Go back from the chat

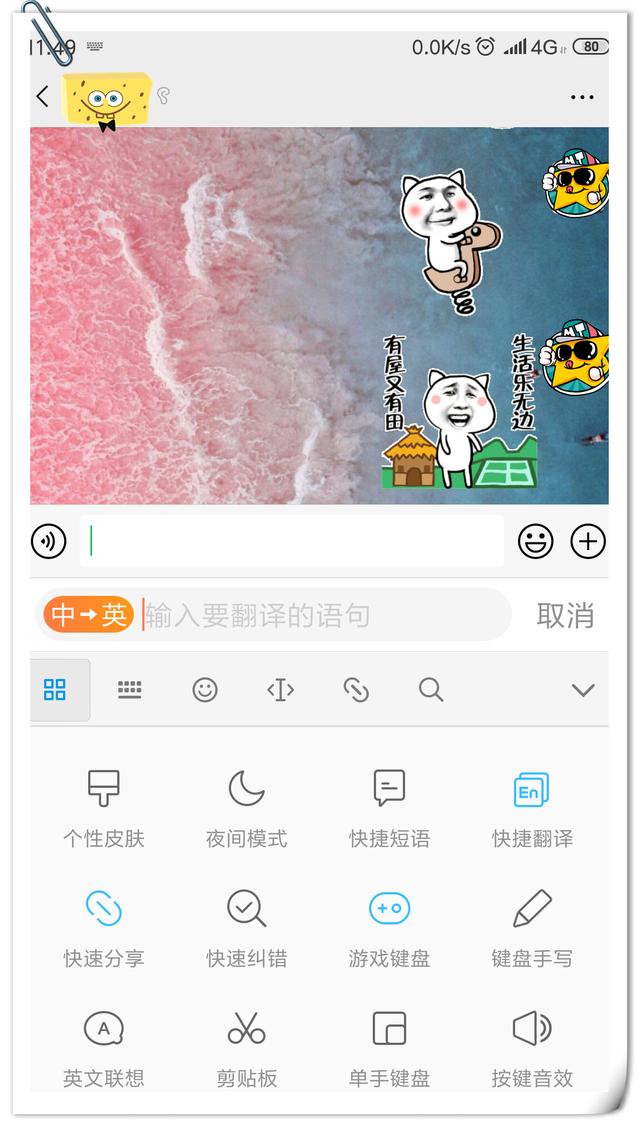point(42,96)
